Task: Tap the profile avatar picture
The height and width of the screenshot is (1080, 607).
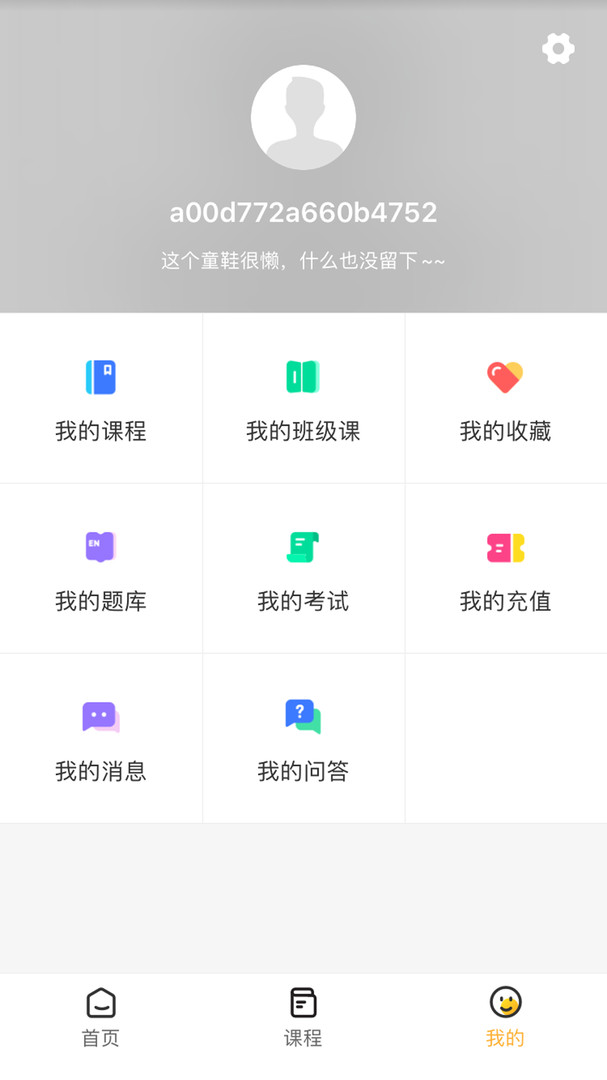Action: tap(303, 117)
